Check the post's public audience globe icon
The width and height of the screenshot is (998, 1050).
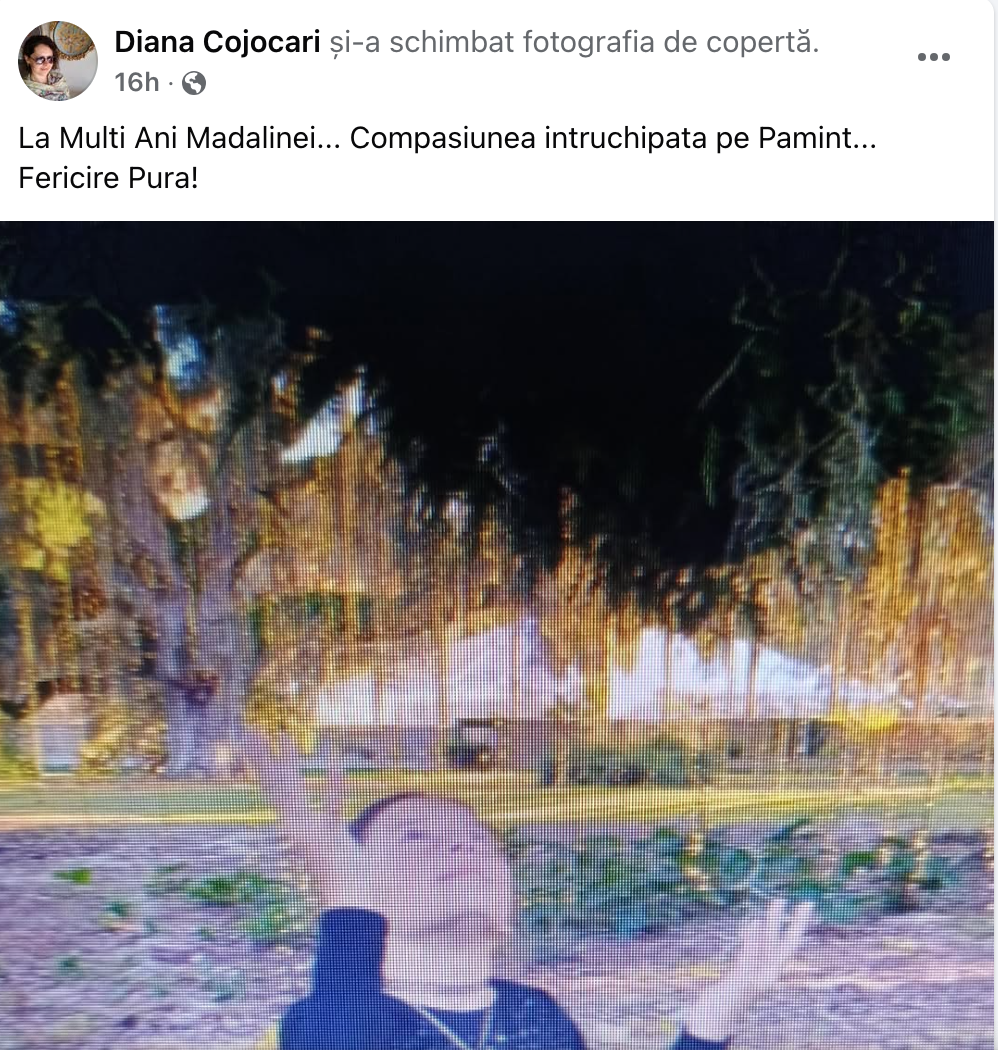click(x=194, y=84)
